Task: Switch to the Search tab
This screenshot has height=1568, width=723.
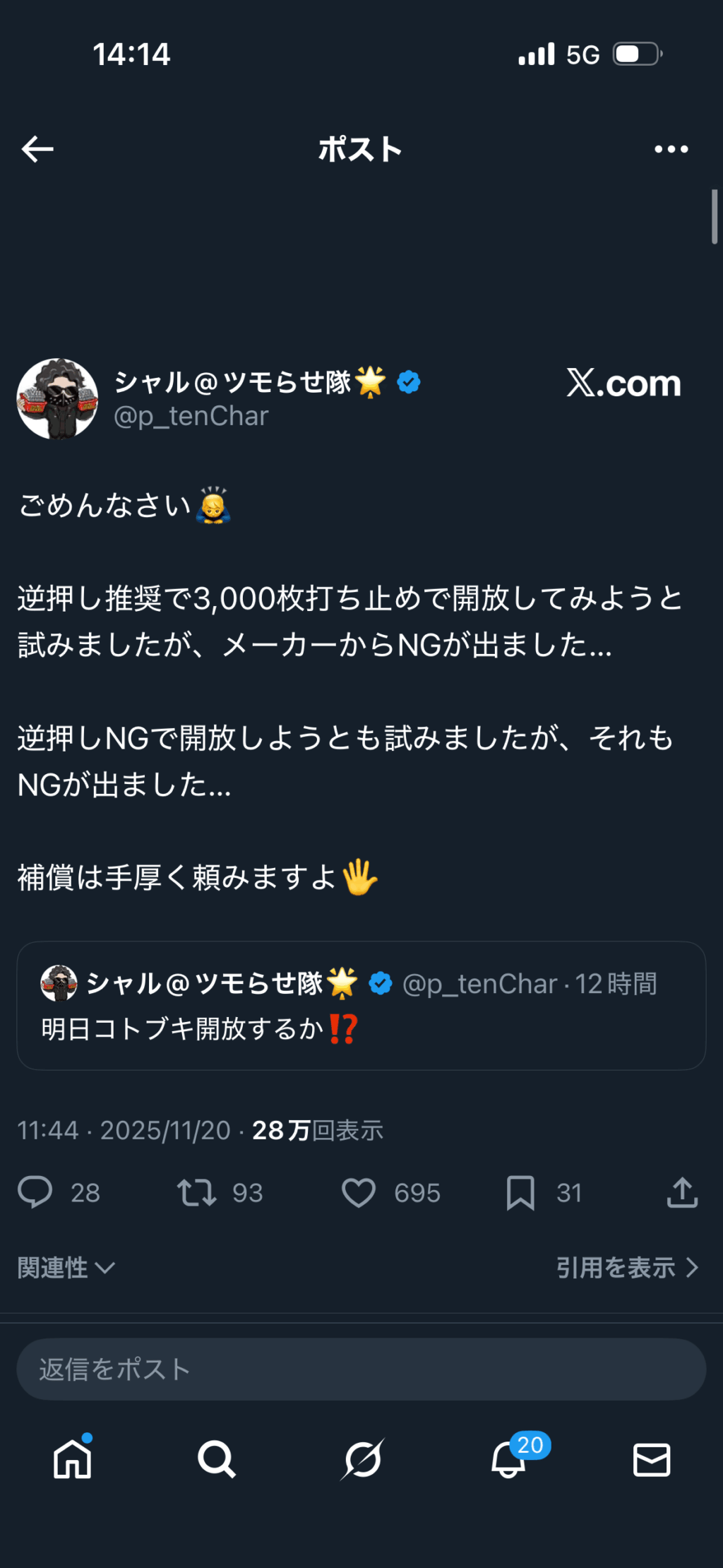Action: point(217,1459)
